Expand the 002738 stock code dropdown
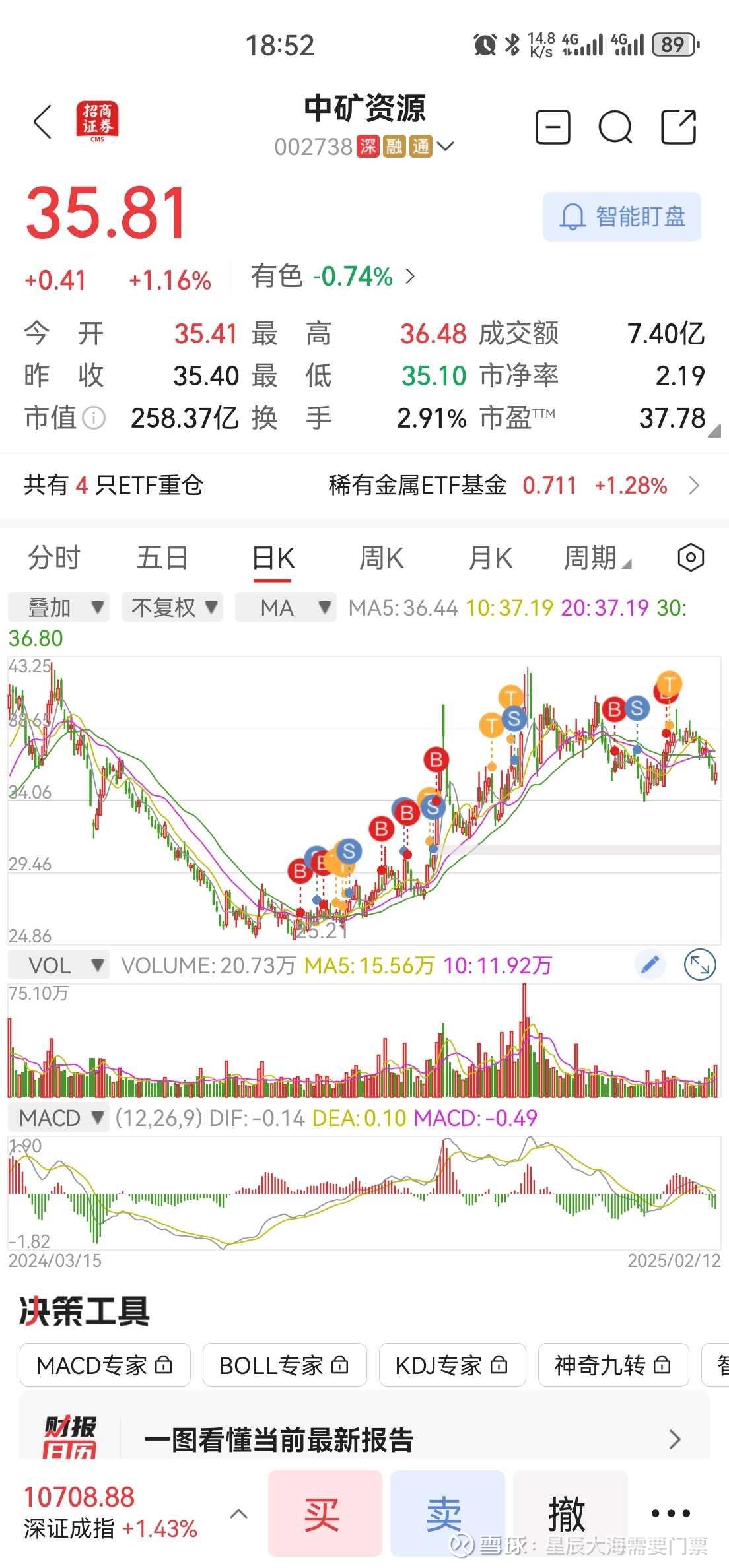This screenshot has width=729, height=1568. [x=446, y=147]
